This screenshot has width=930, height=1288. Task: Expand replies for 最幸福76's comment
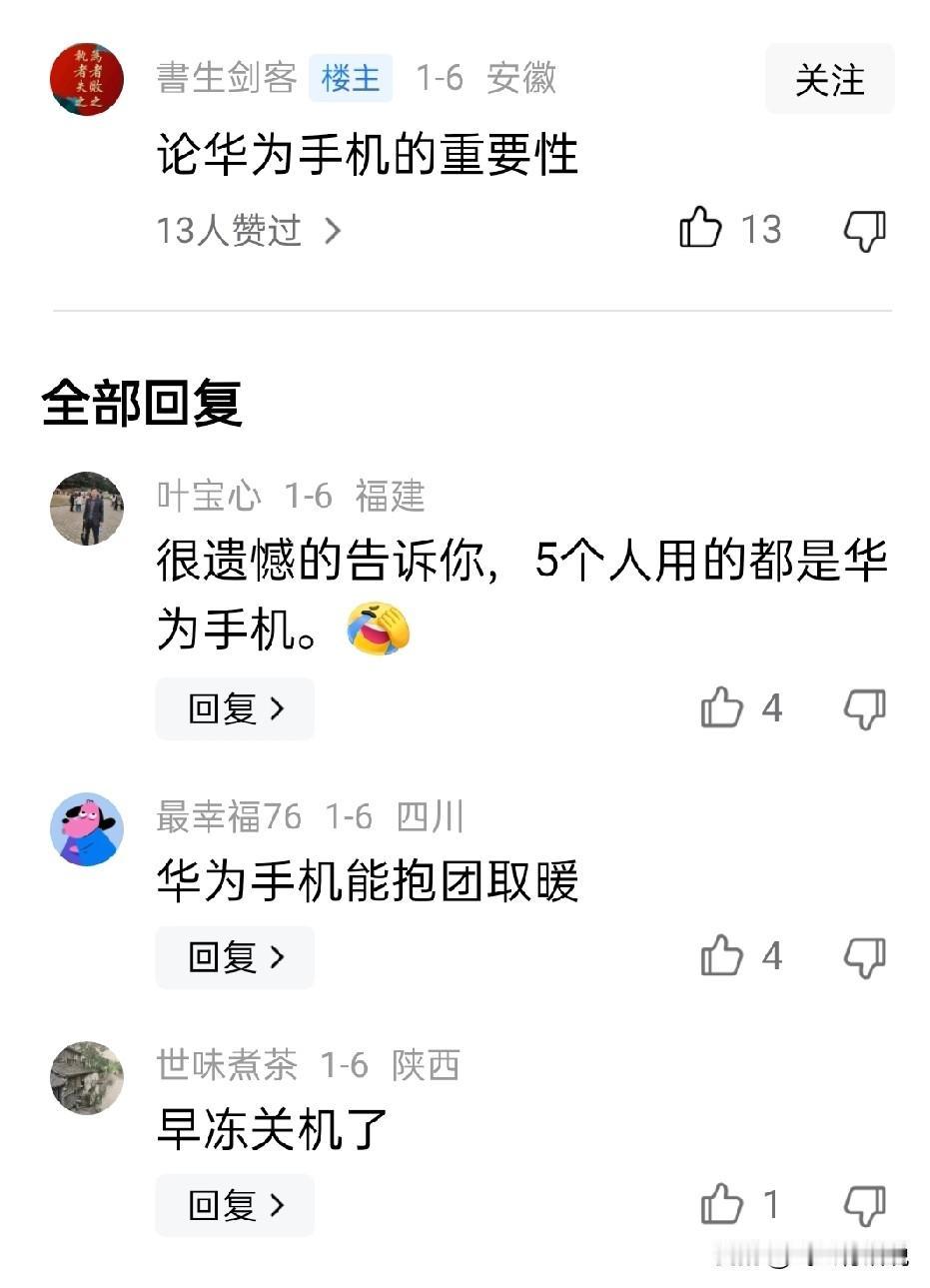tap(235, 956)
